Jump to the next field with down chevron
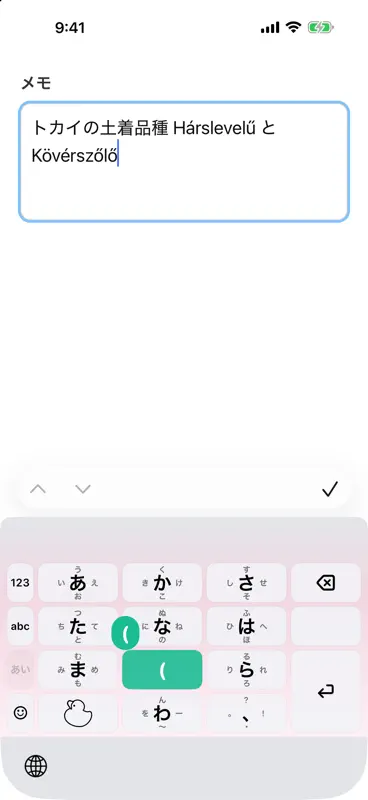 [x=83, y=489]
